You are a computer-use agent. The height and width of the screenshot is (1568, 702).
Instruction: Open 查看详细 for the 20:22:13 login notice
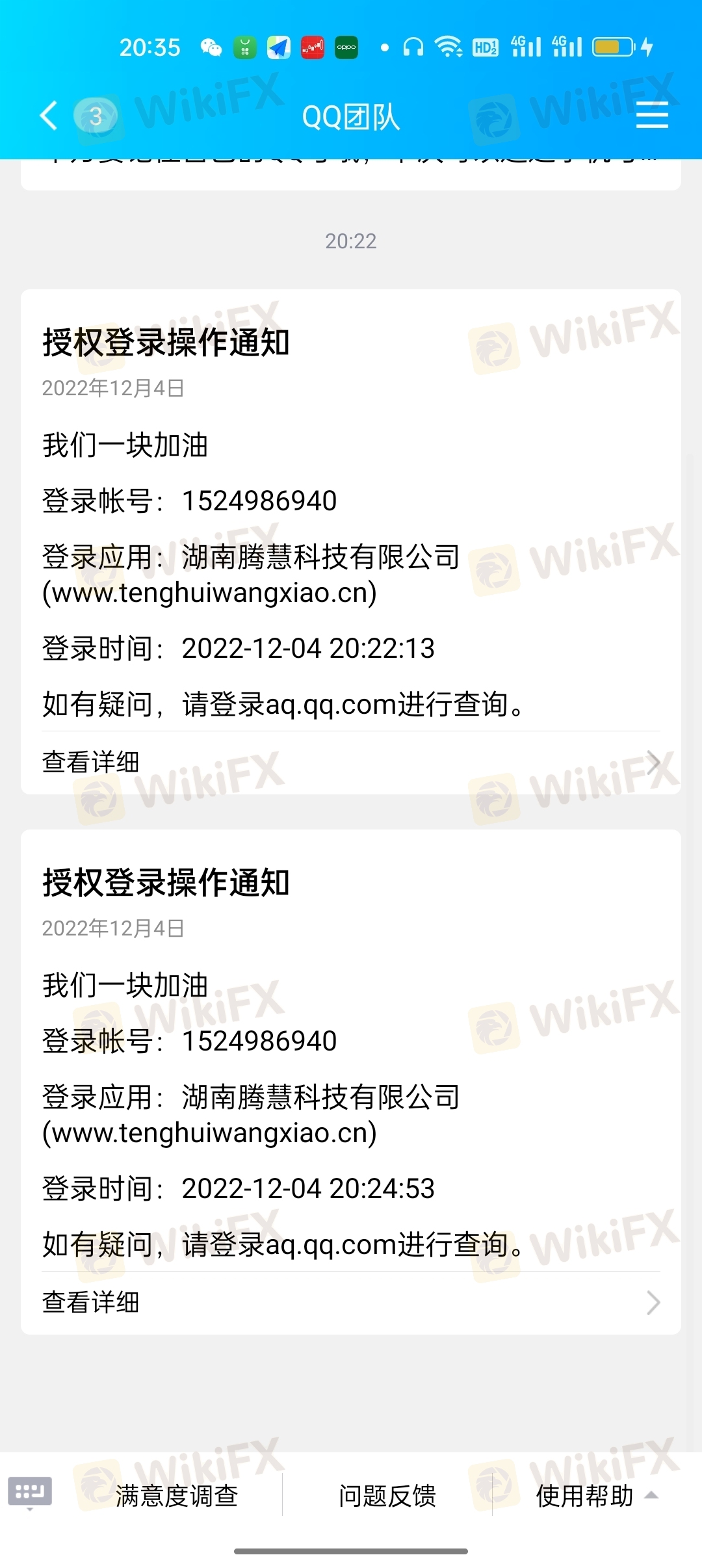351,762
